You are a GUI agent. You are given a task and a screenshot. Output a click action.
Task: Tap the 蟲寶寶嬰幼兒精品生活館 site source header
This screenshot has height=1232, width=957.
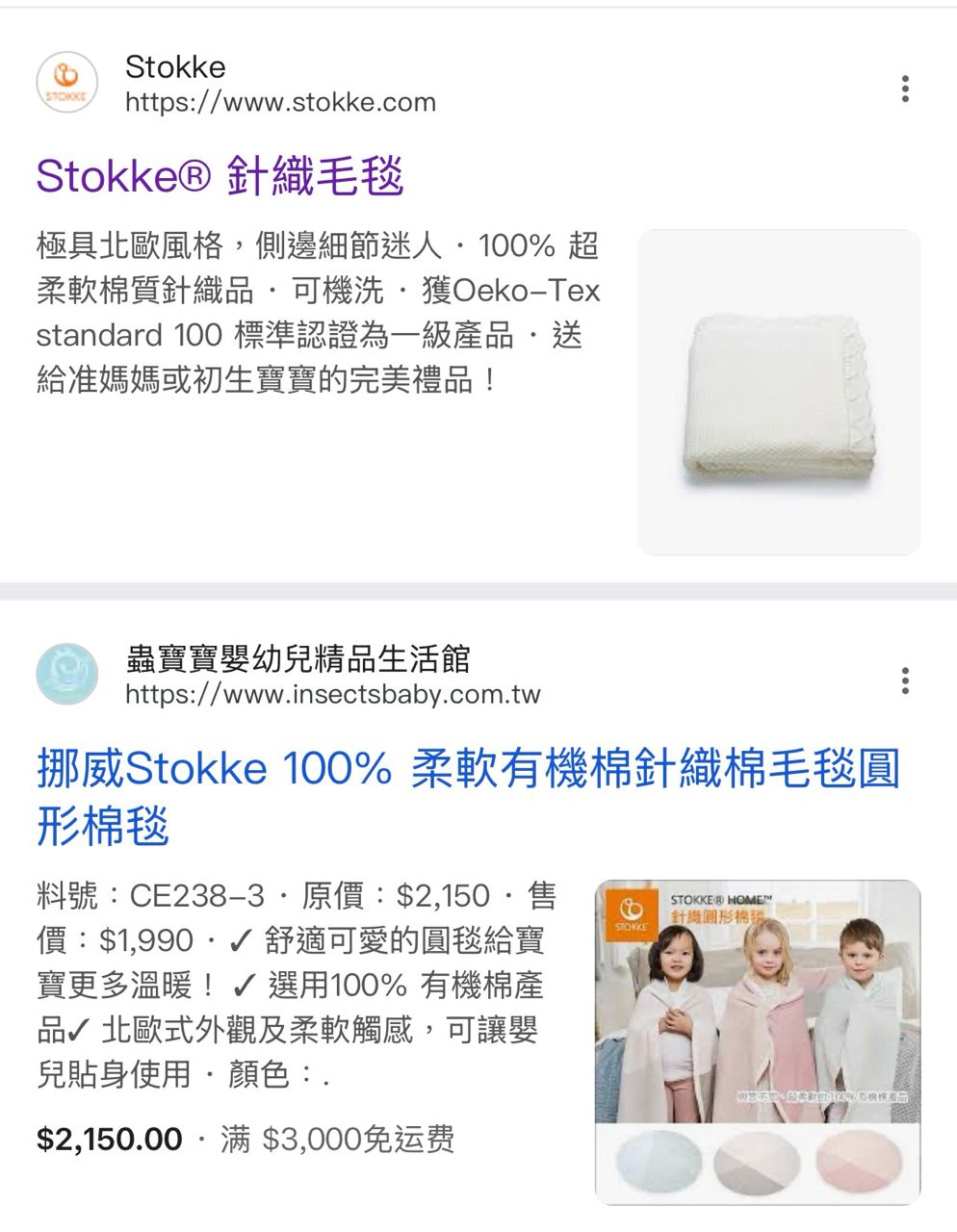pyautogui.click(x=332, y=677)
